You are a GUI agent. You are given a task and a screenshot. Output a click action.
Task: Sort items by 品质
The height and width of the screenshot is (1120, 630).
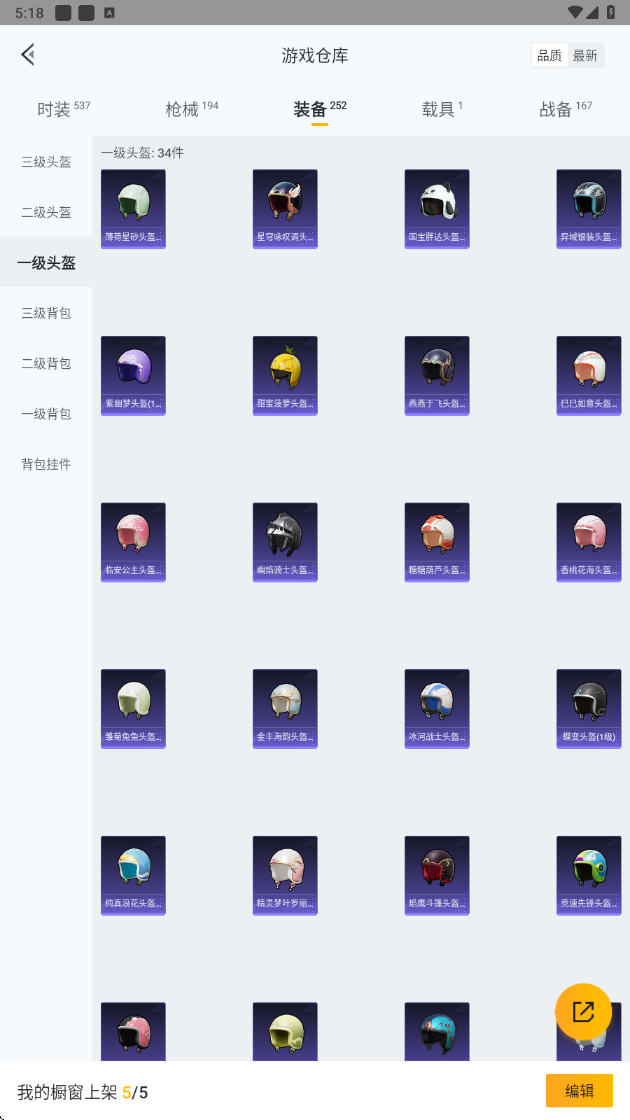click(x=549, y=56)
